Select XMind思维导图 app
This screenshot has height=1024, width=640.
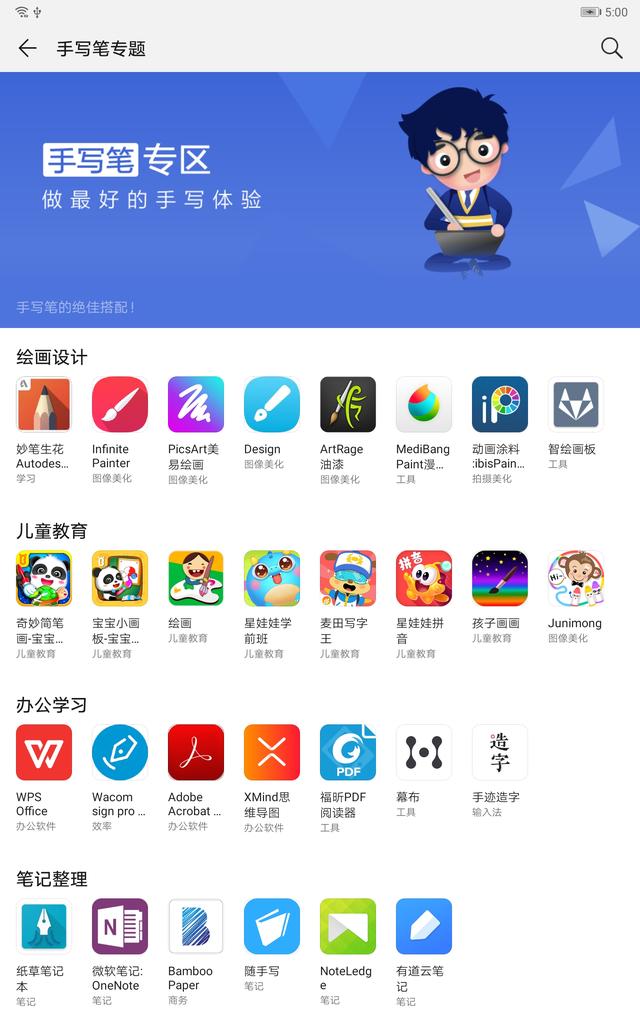[x=272, y=753]
